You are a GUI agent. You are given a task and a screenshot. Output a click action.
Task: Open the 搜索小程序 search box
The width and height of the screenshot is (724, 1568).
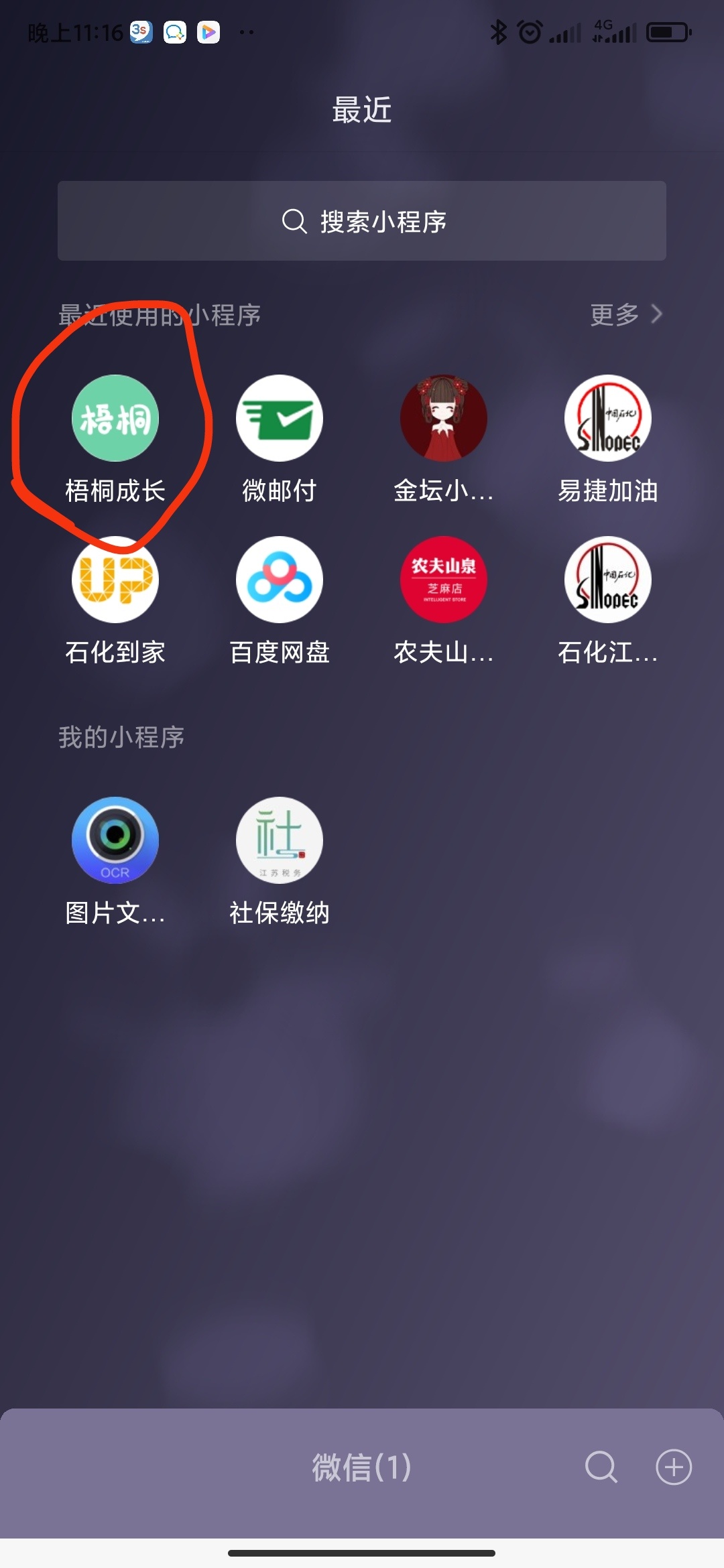(x=362, y=221)
